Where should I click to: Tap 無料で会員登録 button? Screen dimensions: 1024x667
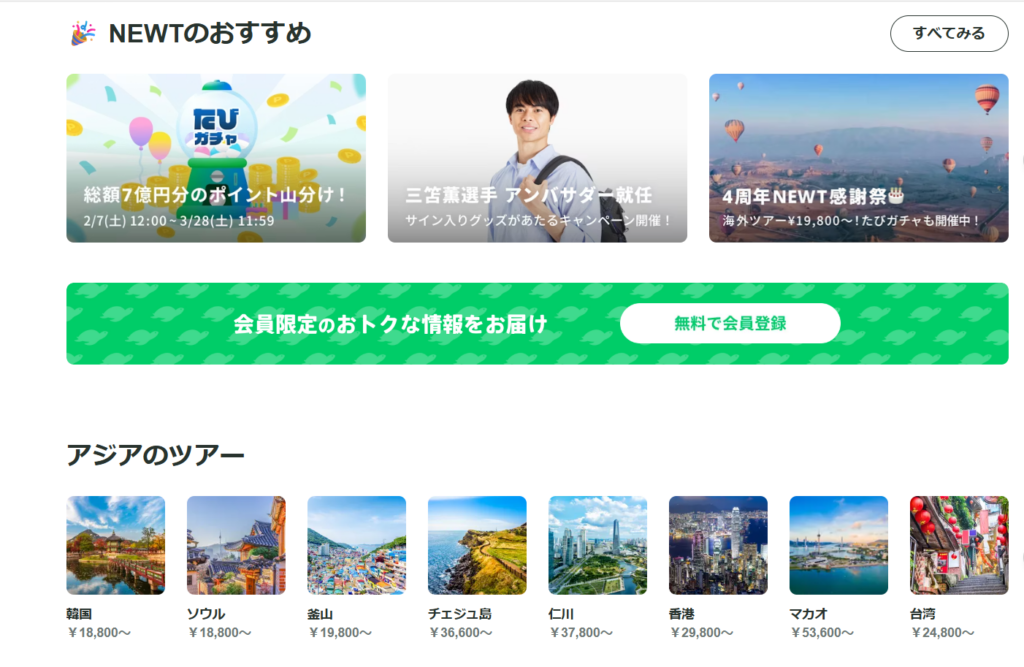[729, 323]
